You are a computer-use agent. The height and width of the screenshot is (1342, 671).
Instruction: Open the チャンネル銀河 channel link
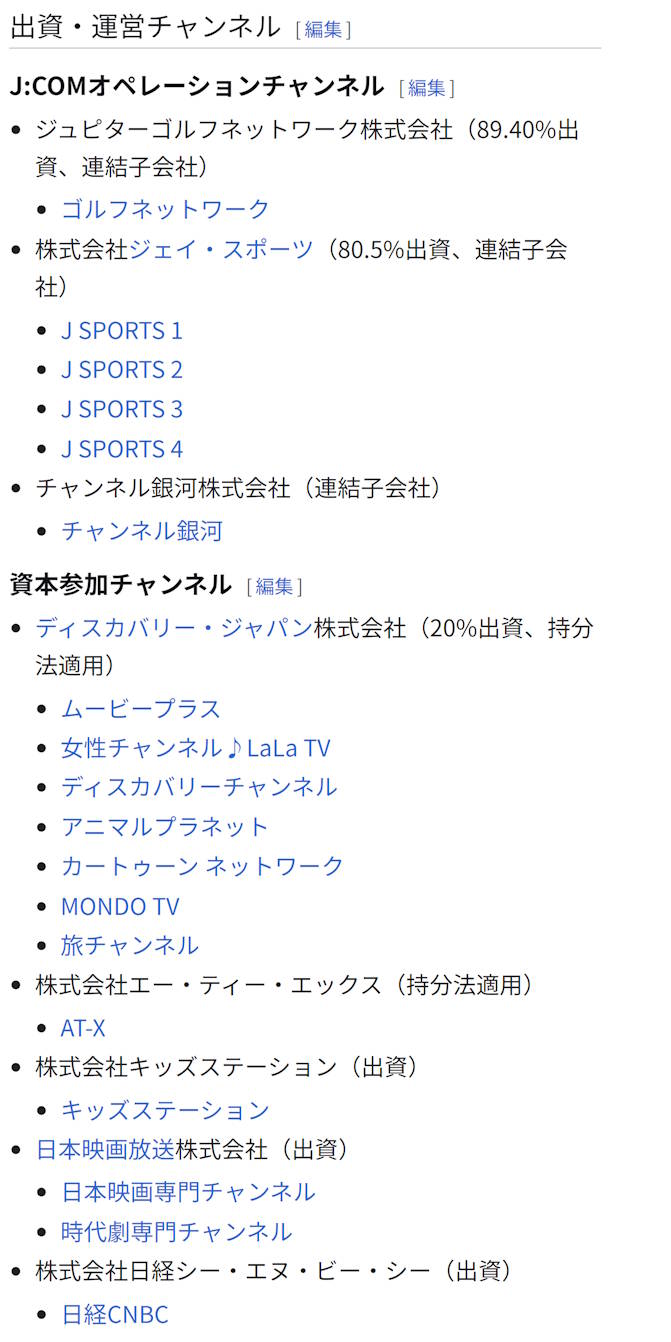(142, 530)
